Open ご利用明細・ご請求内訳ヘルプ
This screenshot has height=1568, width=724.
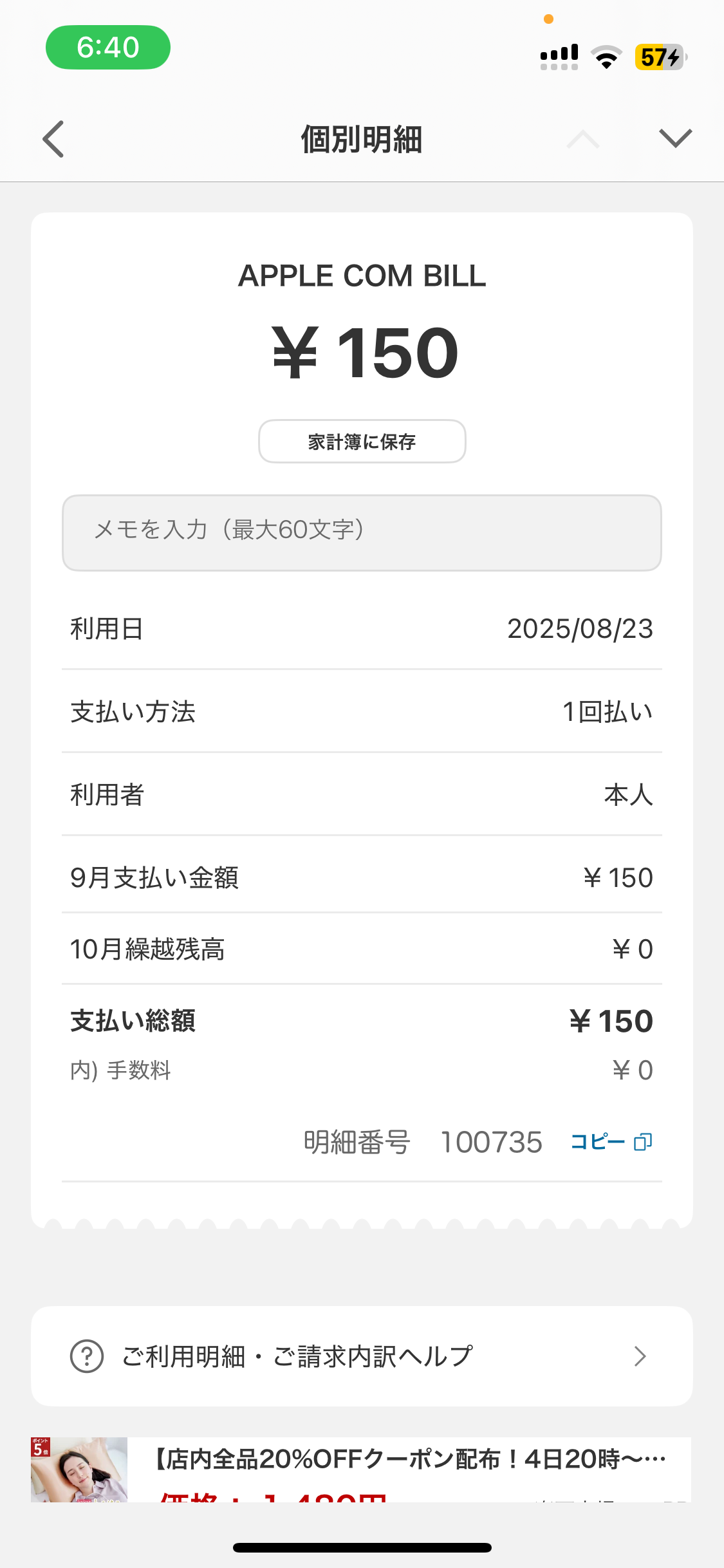362,1356
